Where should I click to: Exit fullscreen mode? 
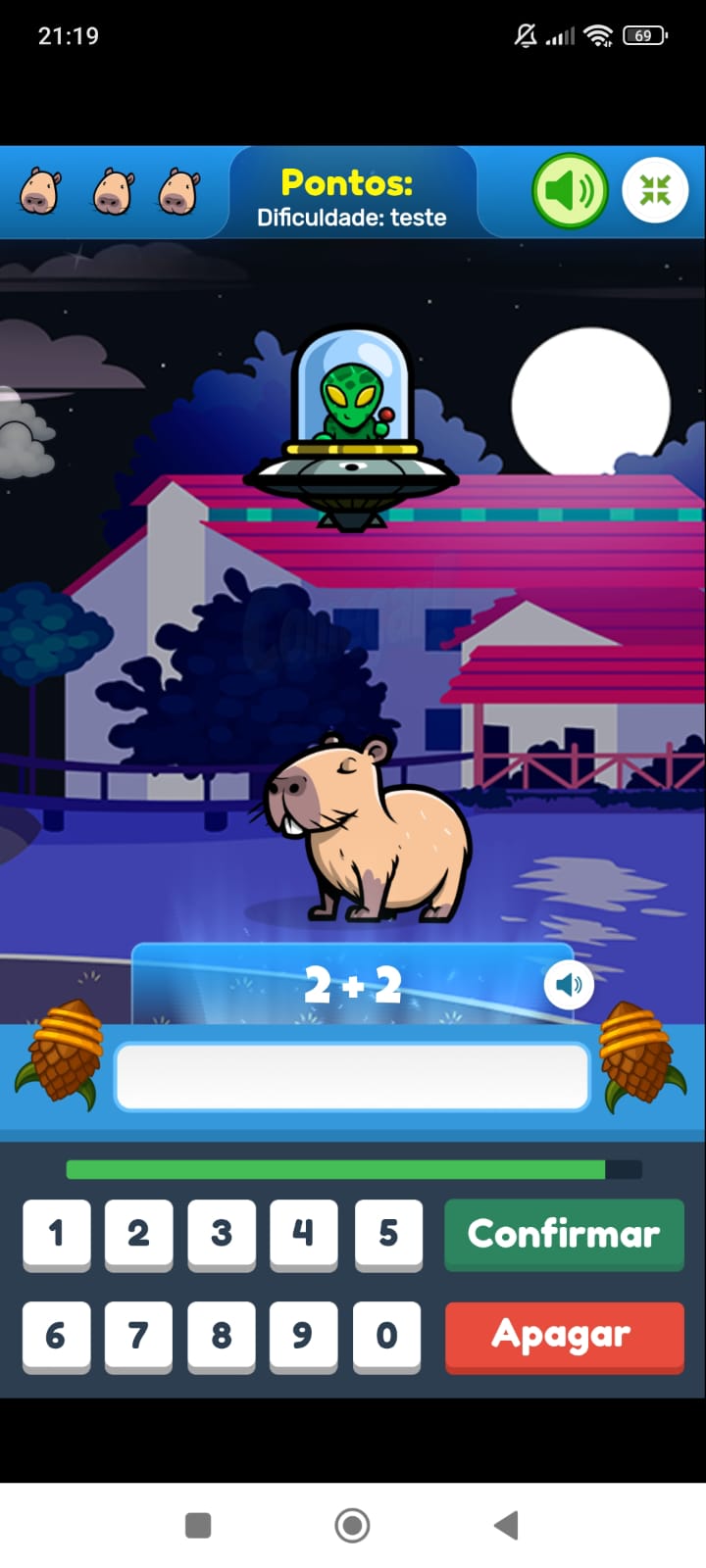click(655, 191)
